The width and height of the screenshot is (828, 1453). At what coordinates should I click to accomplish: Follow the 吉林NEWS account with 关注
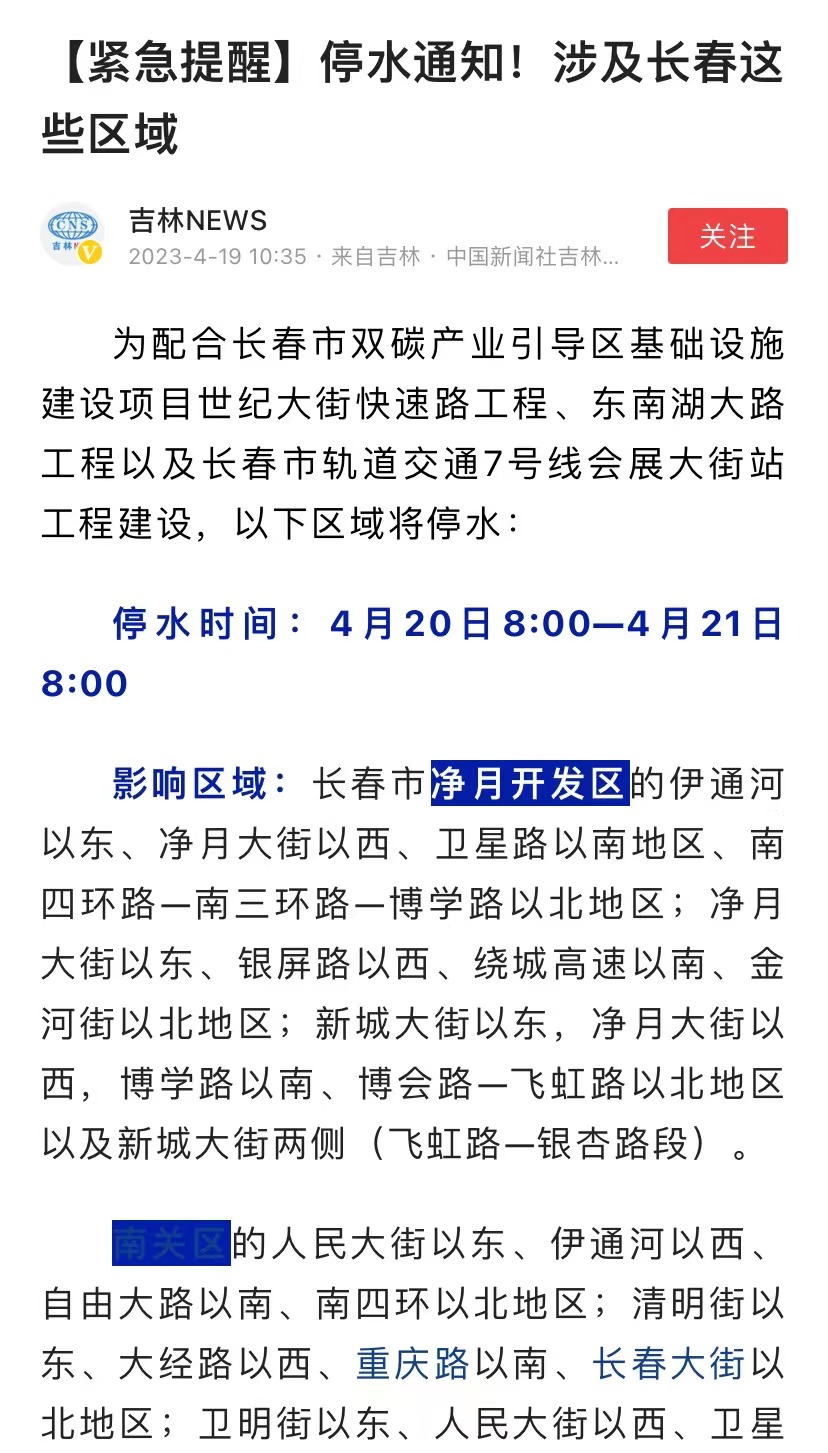727,236
